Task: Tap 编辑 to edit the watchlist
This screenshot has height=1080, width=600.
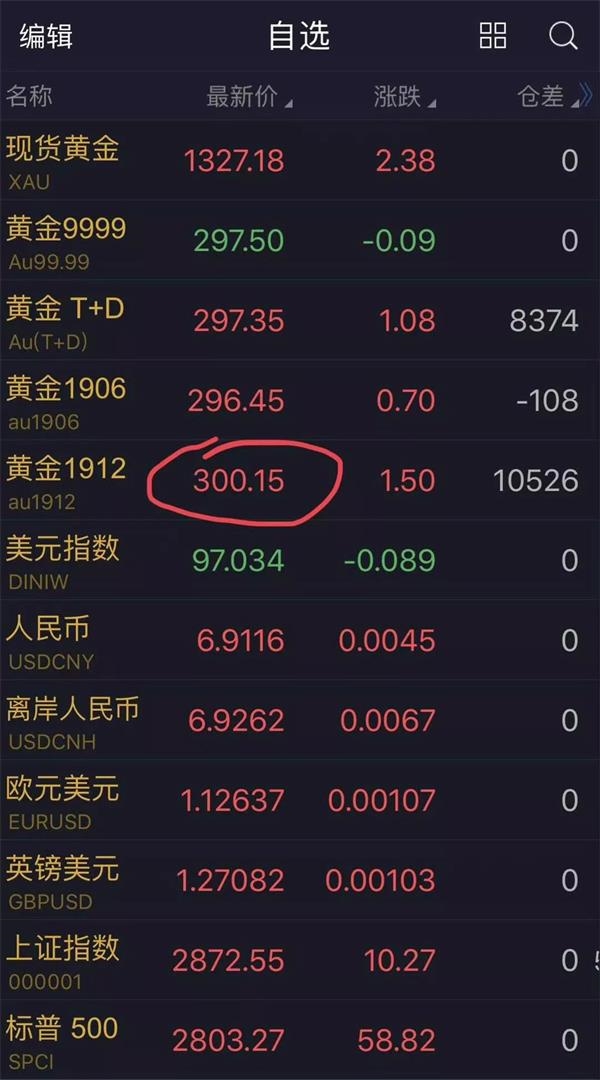Action: 46,36
